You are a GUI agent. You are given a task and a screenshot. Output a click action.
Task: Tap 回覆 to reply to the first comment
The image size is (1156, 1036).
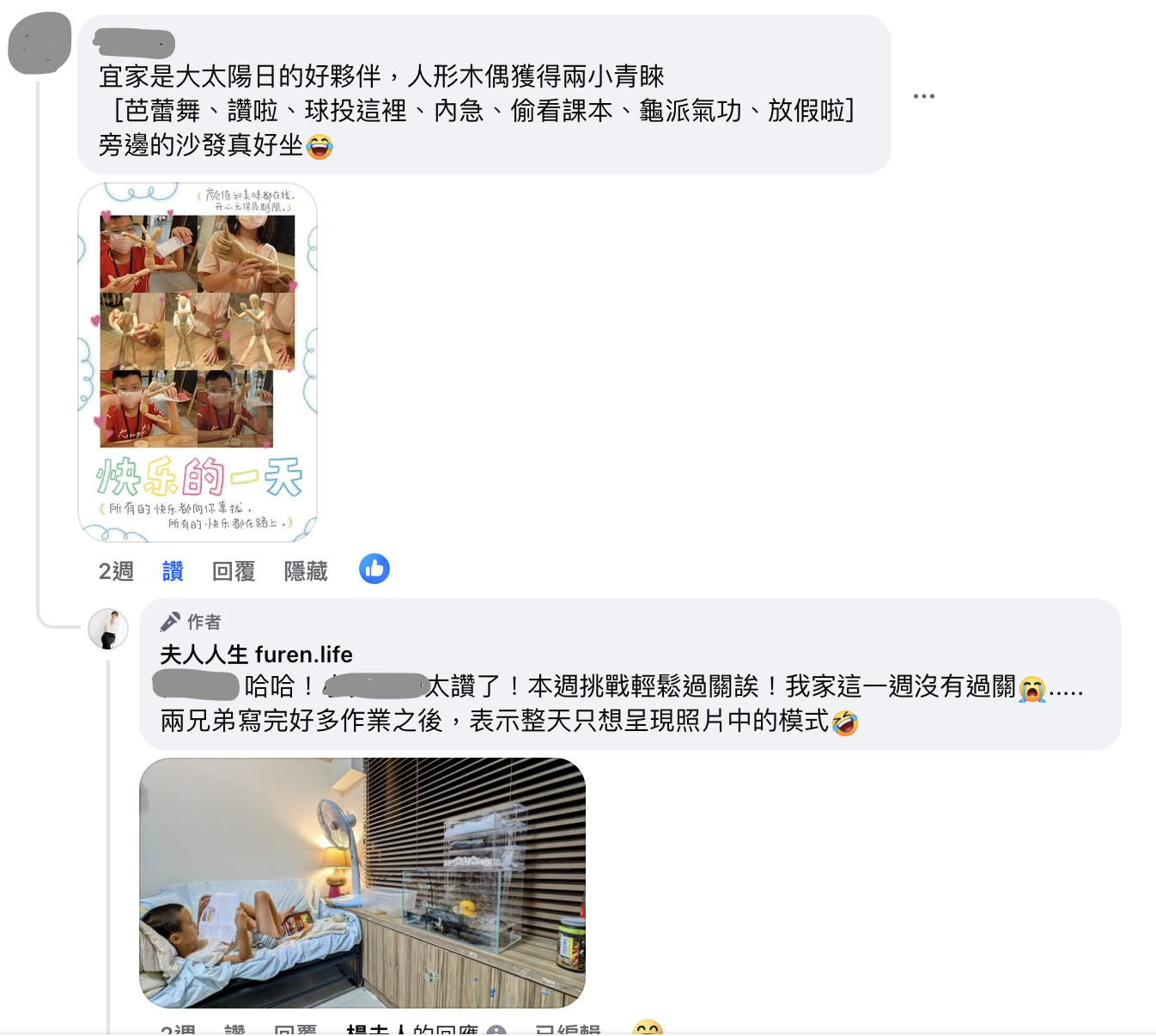click(234, 571)
